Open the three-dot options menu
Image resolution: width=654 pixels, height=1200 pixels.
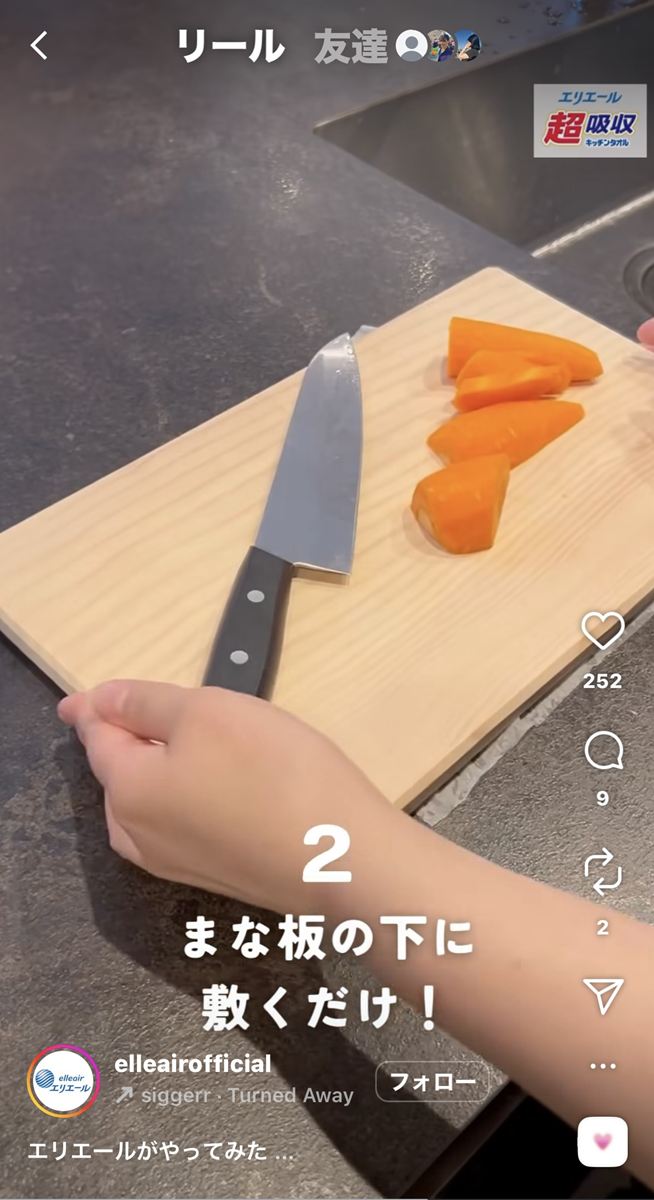pyautogui.click(x=603, y=1066)
